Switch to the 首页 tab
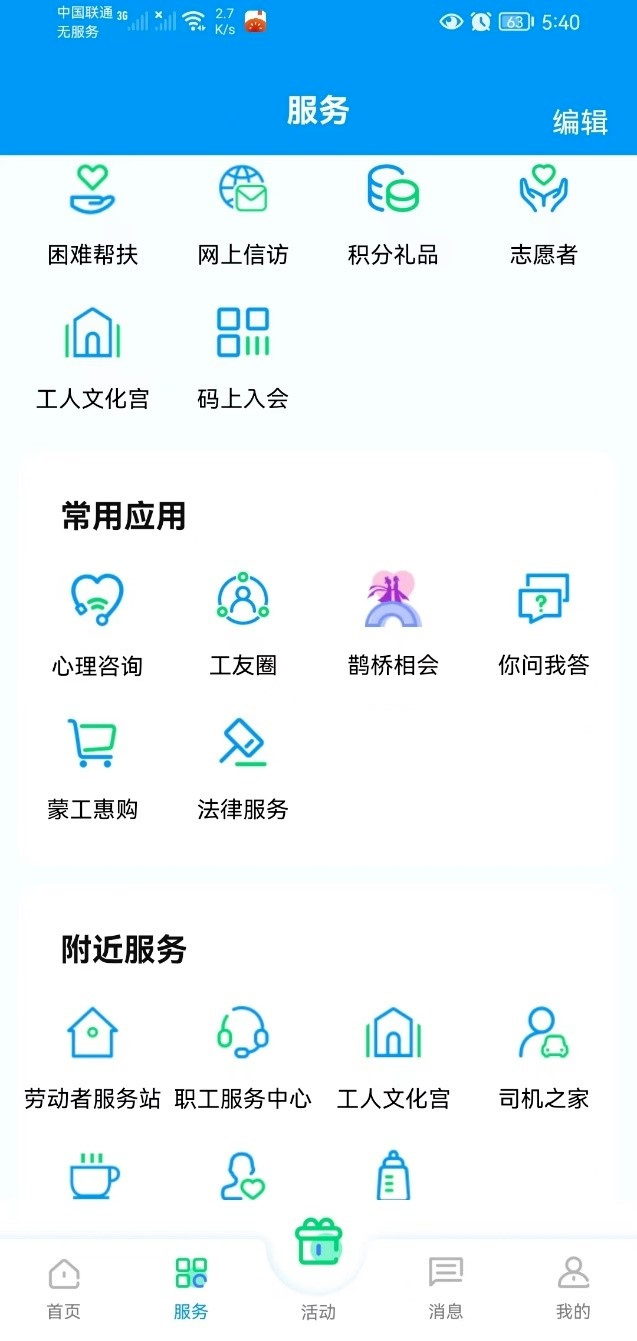This screenshot has height=1341, width=637. pos(64,1288)
